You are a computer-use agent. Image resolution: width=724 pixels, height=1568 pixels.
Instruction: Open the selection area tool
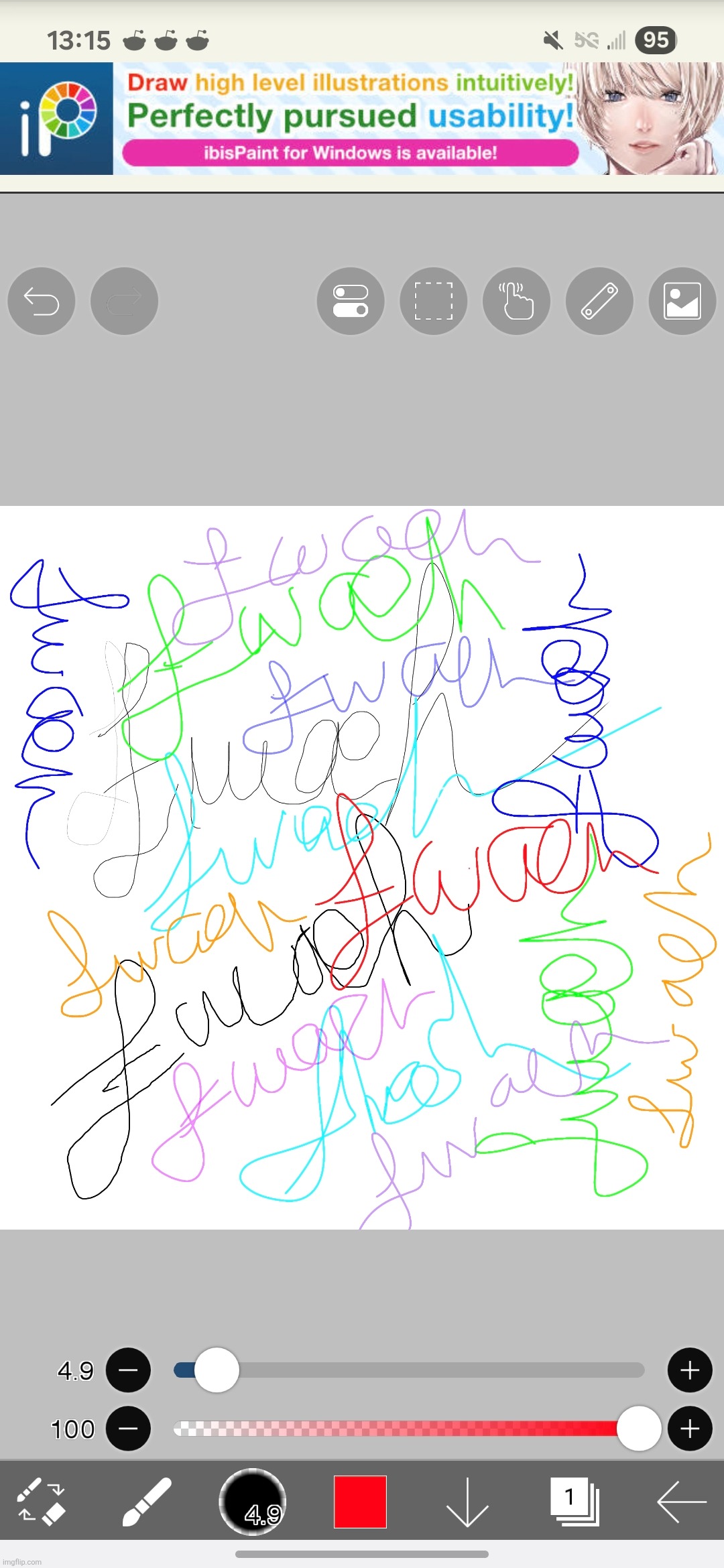pyautogui.click(x=433, y=302)
